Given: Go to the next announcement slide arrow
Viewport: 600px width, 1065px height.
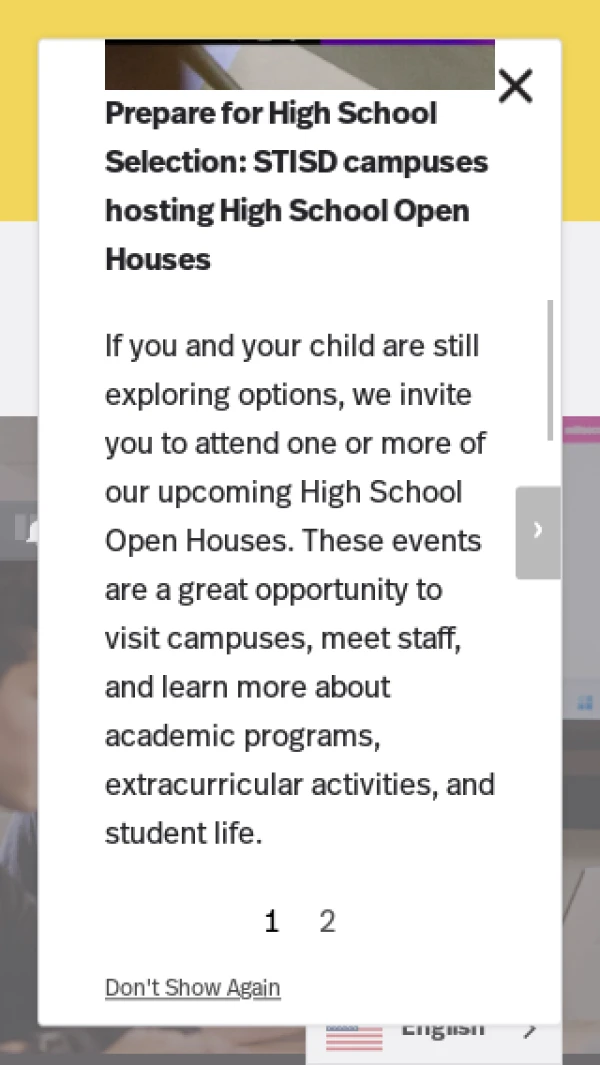Looking at the screenshot, I should 538,532.
